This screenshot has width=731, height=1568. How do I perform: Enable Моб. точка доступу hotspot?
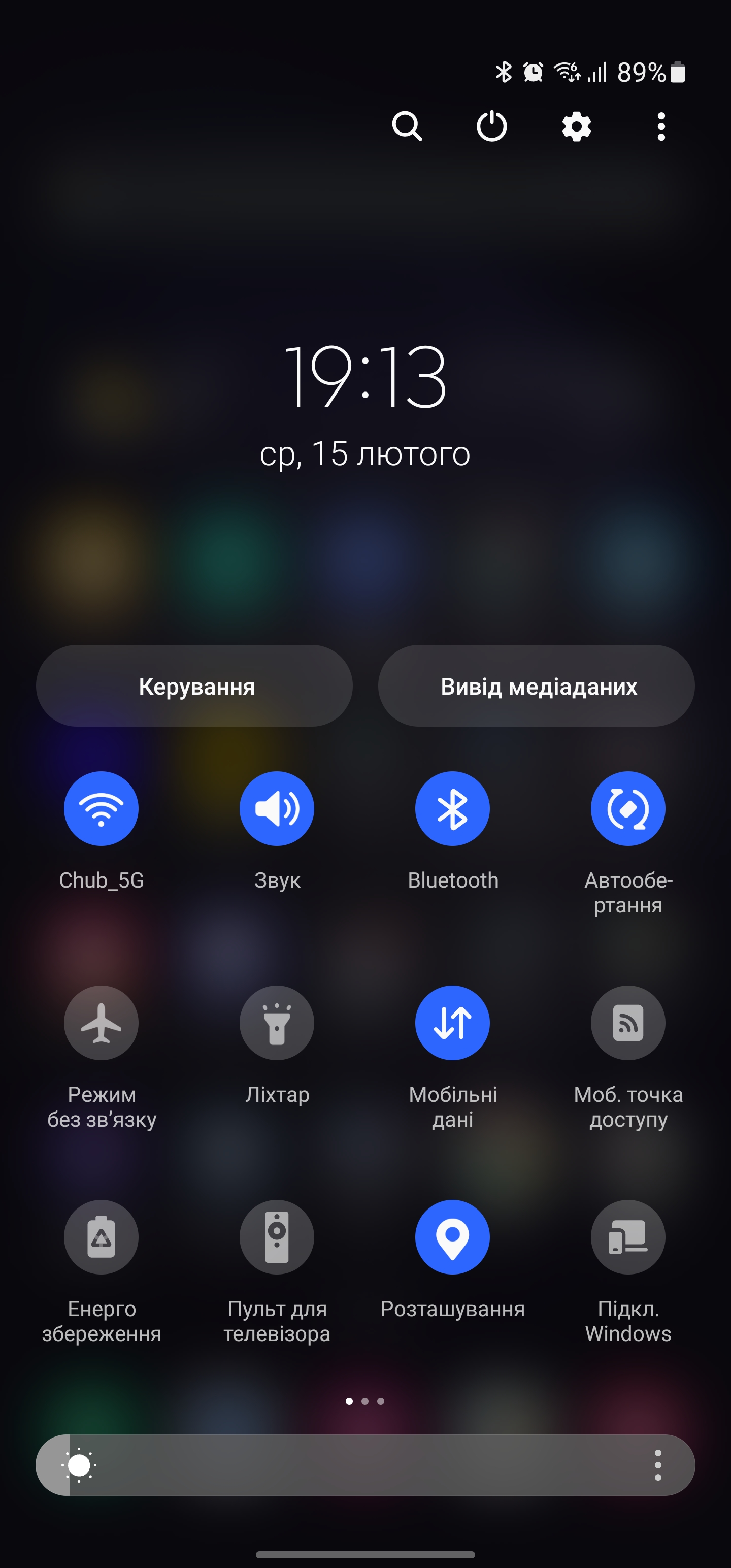(x=627, y=1023)
